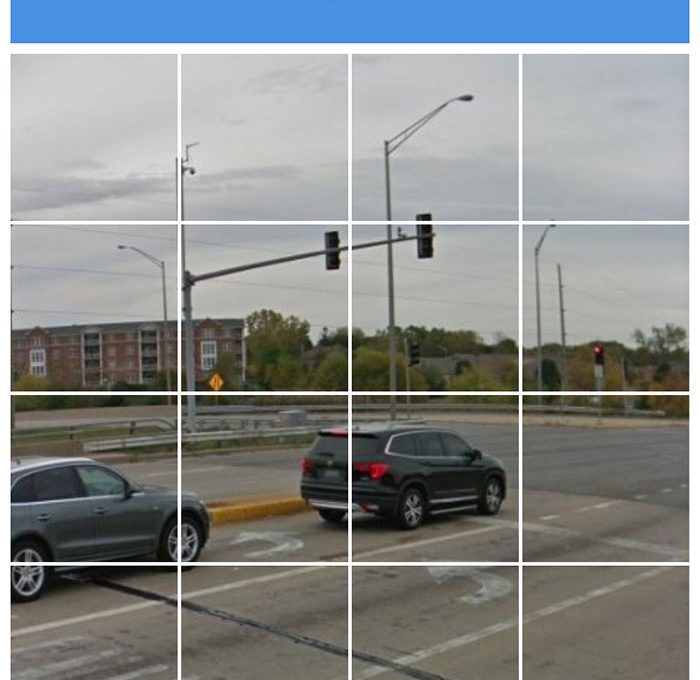The image size is (700, 680).
Task: Select the tile showing the brick apartment building
Action: click(x=95, y=308)
